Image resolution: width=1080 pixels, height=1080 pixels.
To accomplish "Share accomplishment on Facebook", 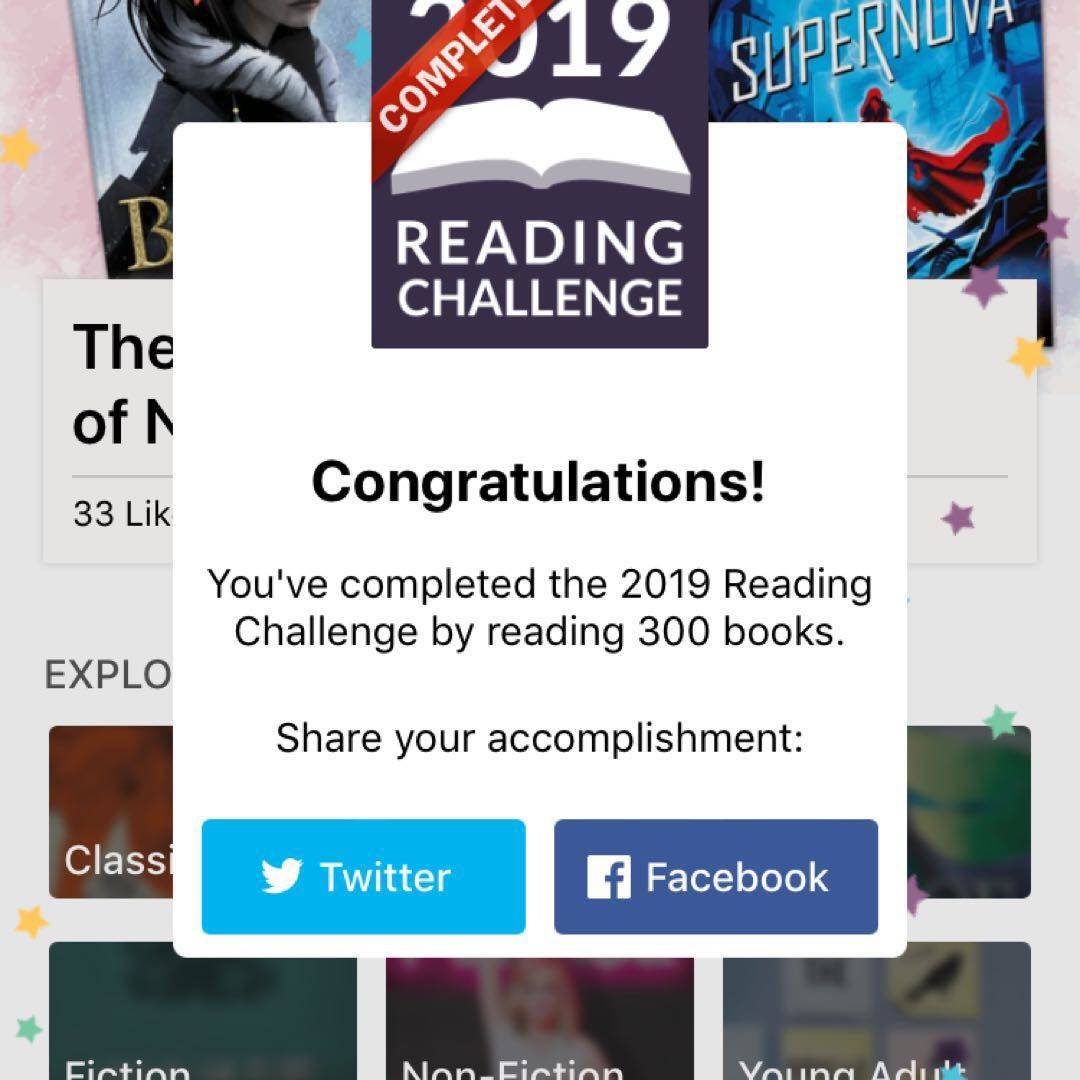I will tap(716, 877).
